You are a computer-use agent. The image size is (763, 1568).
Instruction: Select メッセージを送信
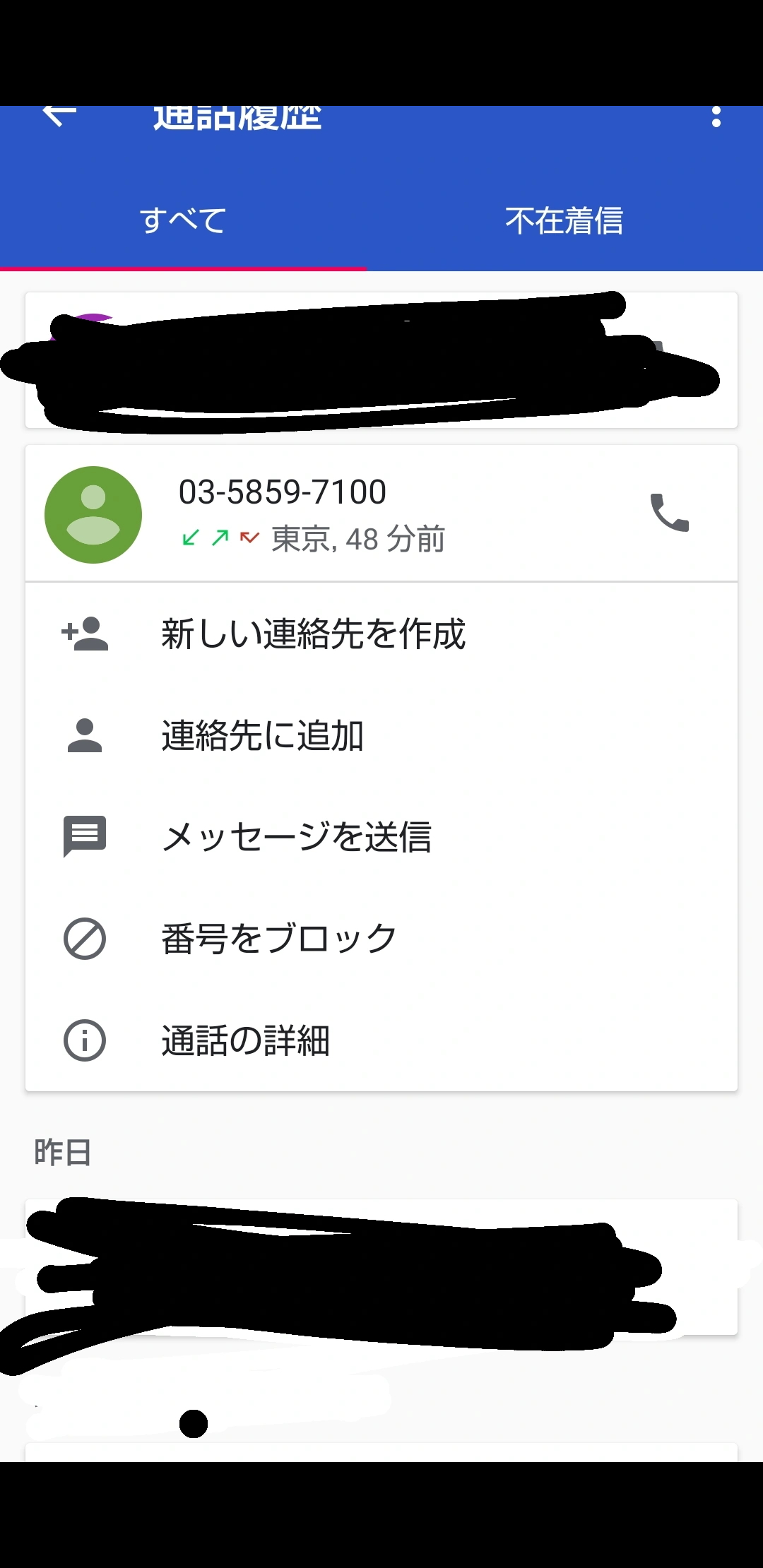[x=296, y=837]
